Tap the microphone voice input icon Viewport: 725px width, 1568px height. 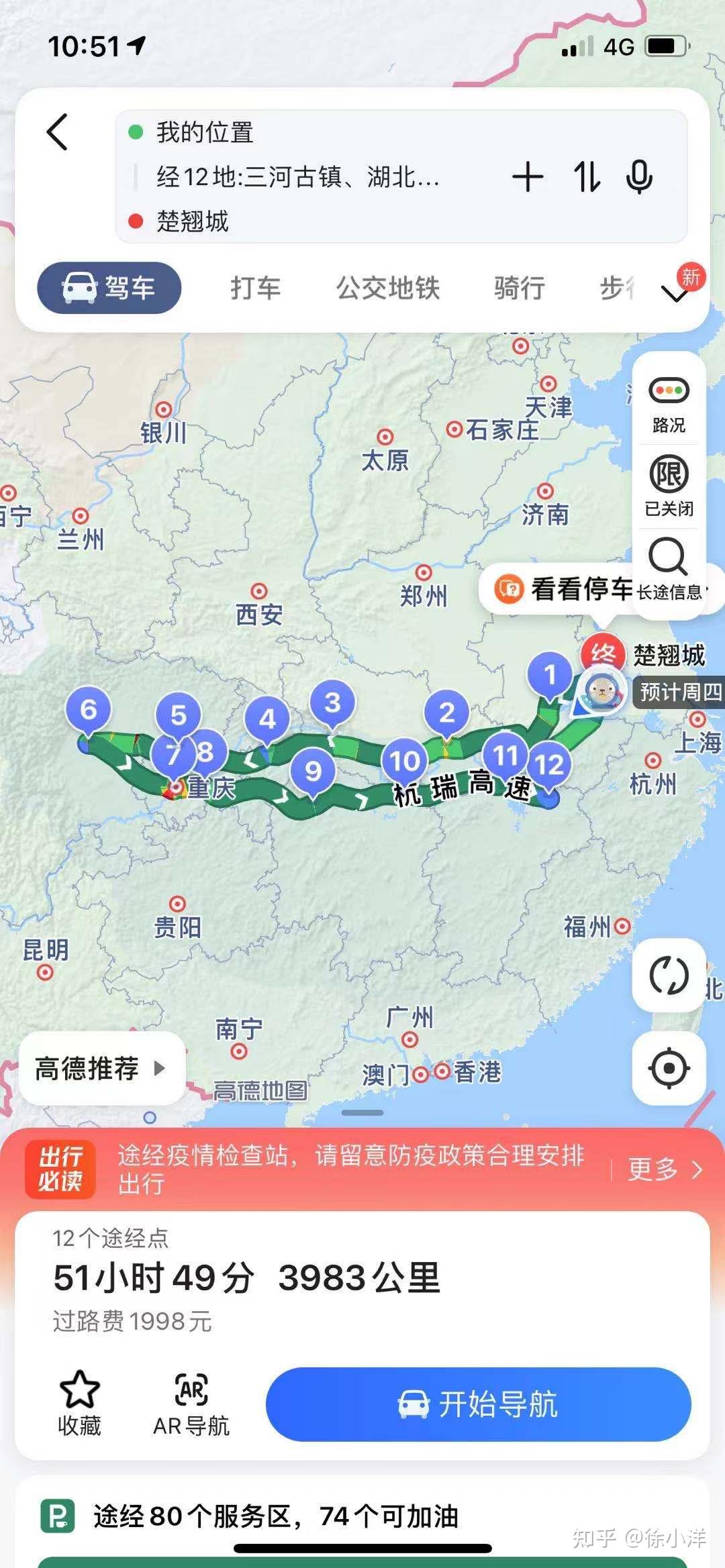point(639,178)
